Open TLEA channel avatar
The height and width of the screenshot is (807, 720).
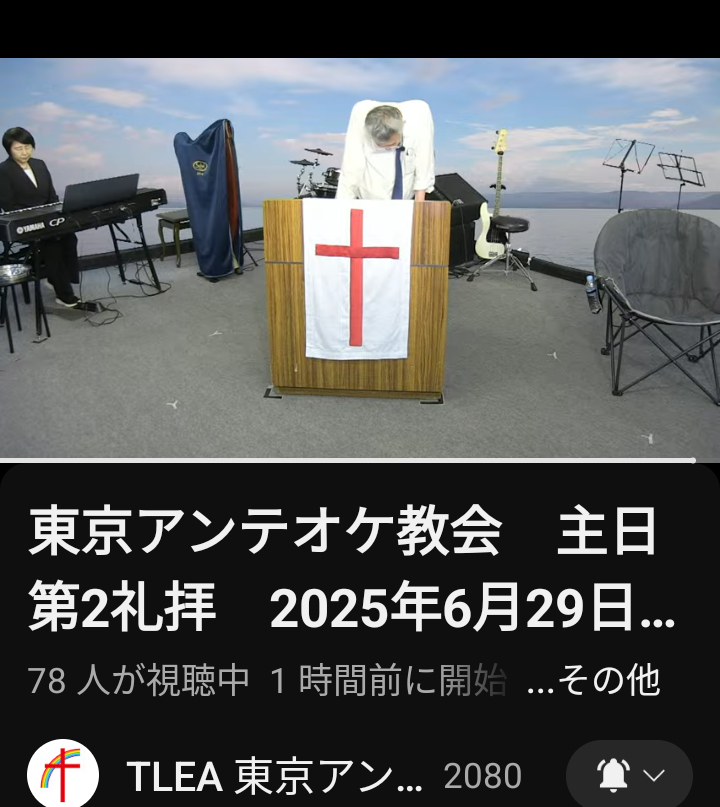(x=63, y=774)
